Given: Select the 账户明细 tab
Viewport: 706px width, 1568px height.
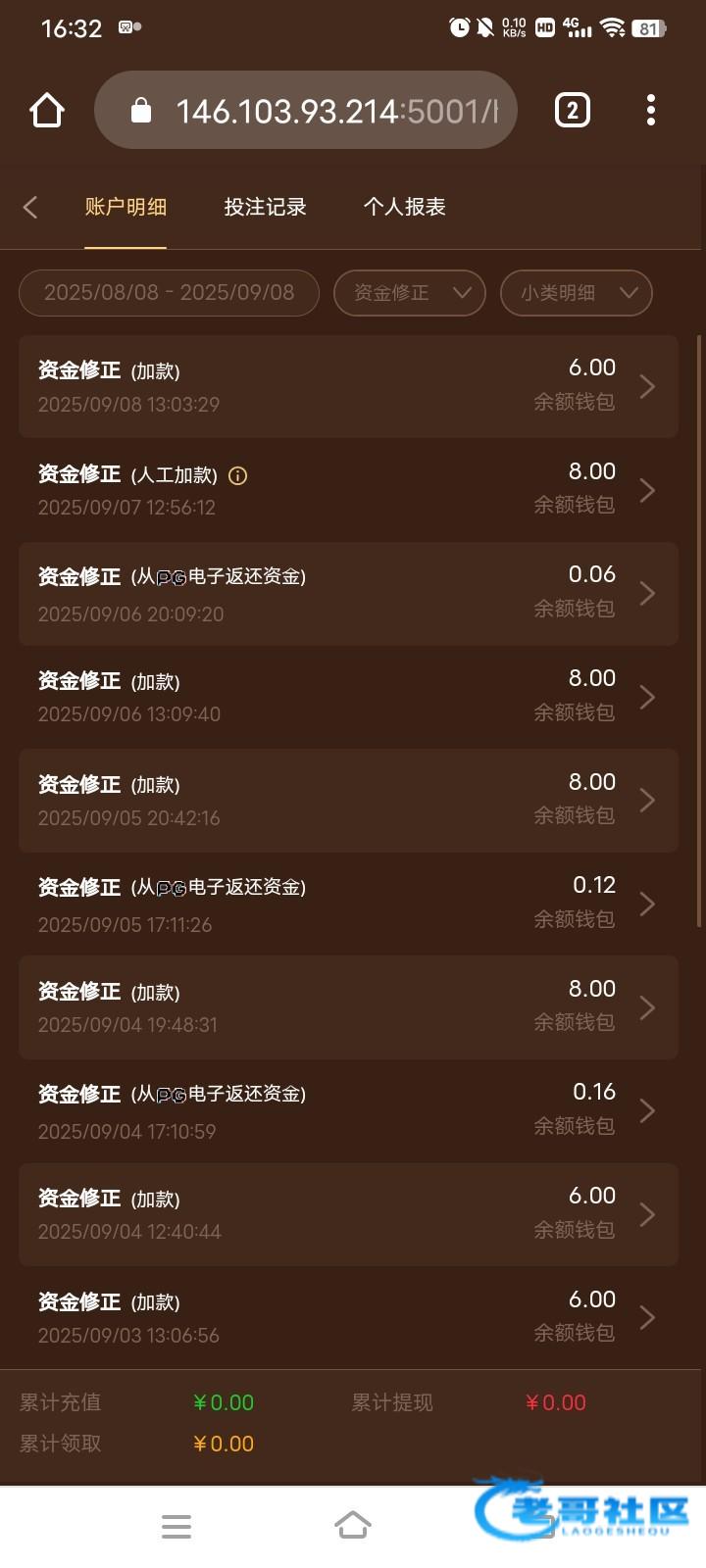Looking at the screenshot, I should 126,207.
